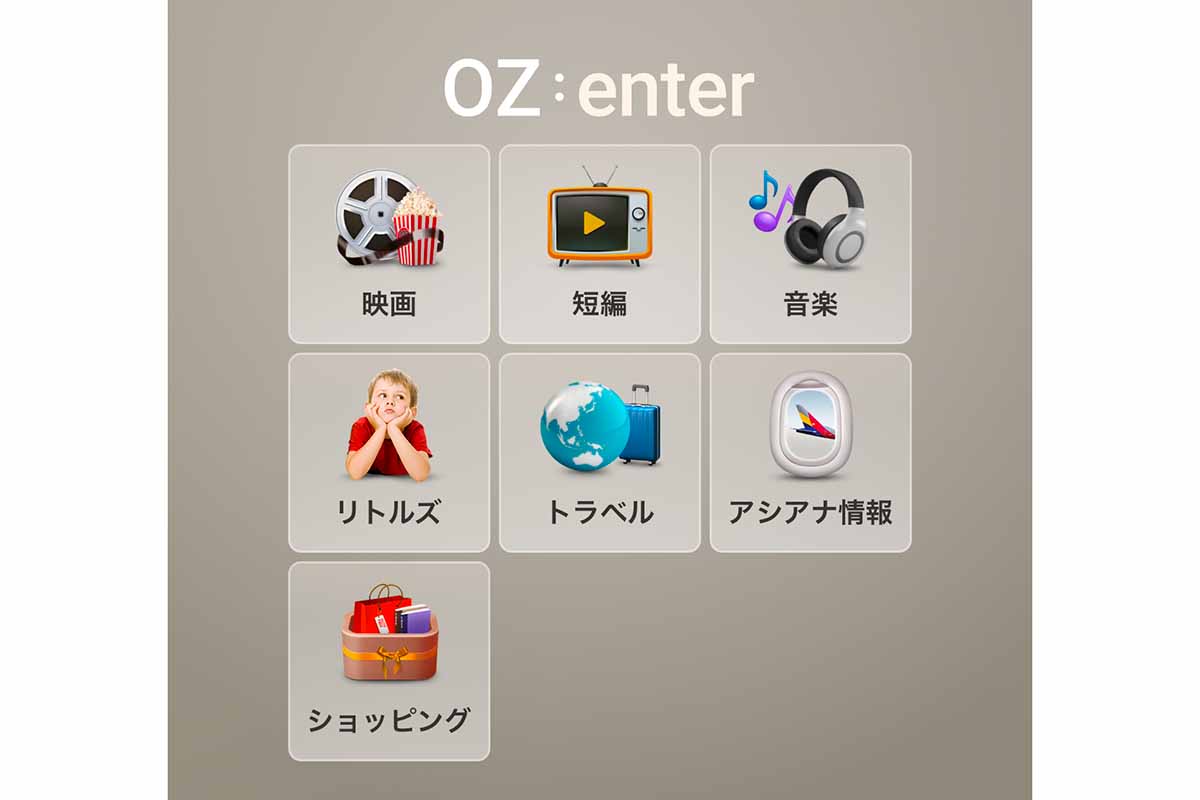Open the 音楽 music tile

click(810, 244)
